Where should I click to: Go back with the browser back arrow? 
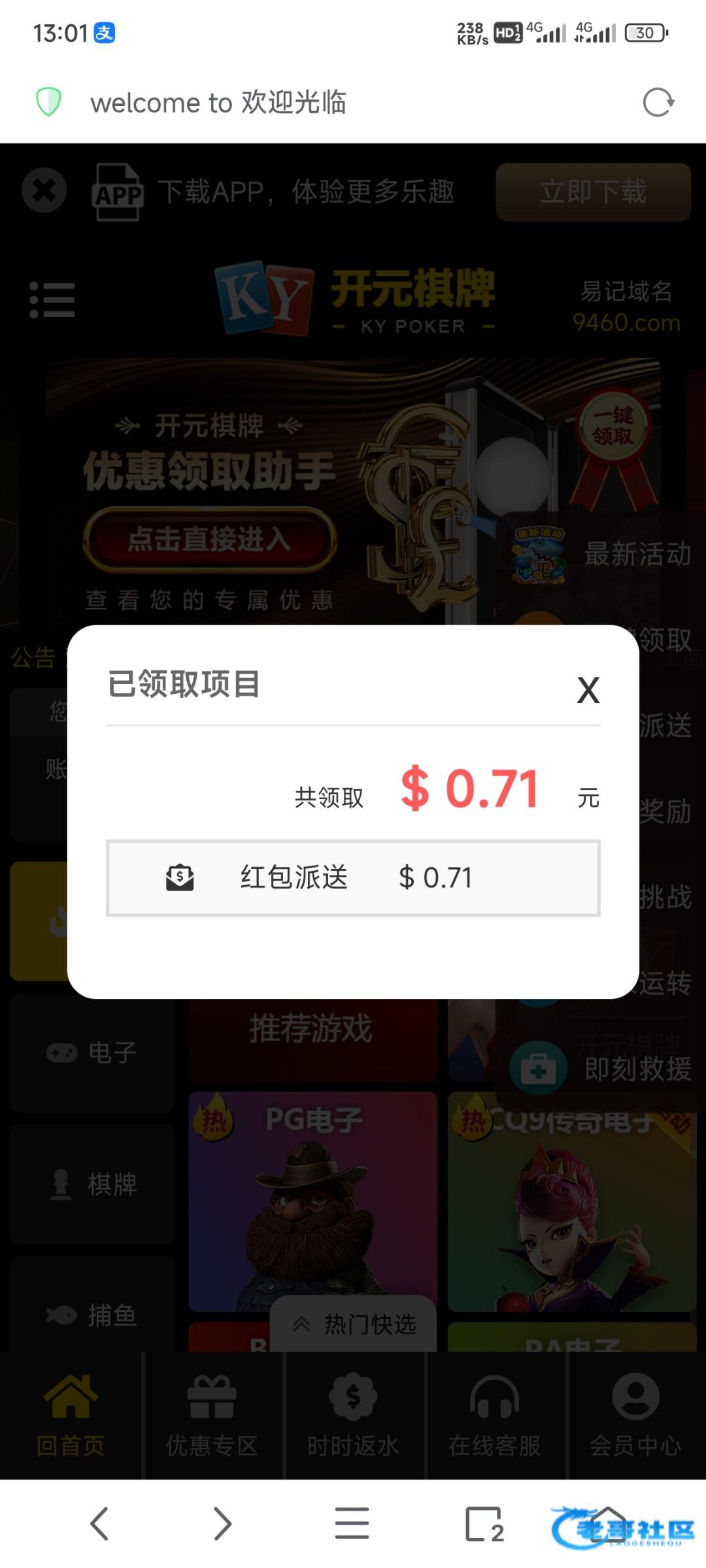coord(99,1524)
